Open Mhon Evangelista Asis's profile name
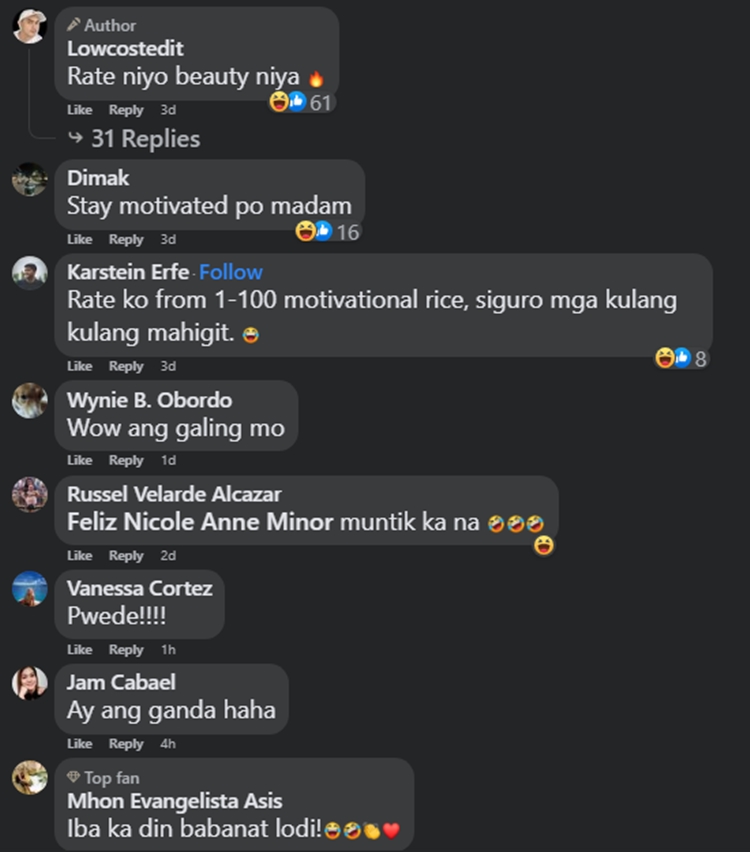 [174, 801]
